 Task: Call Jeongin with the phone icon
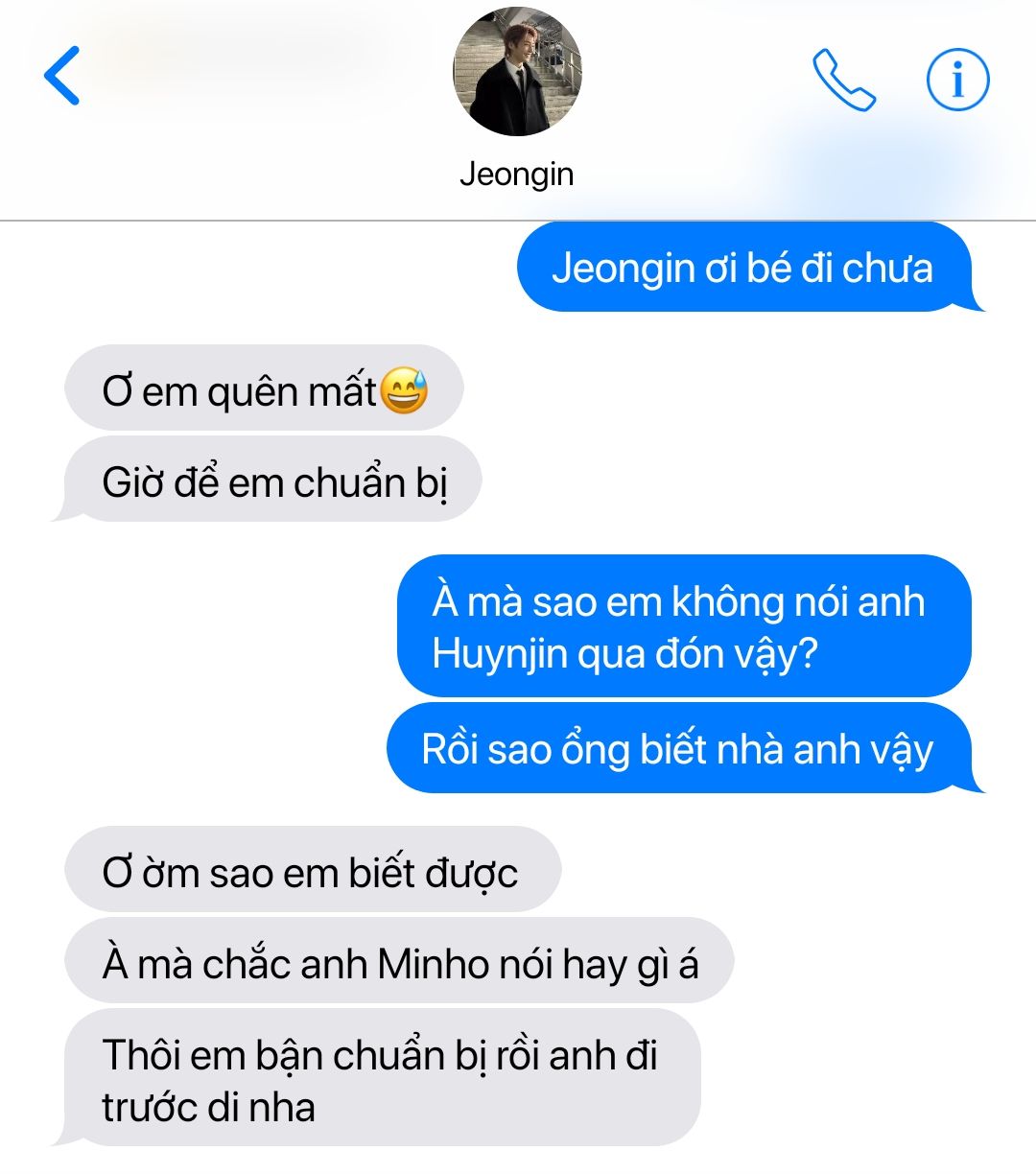(844, 80)
